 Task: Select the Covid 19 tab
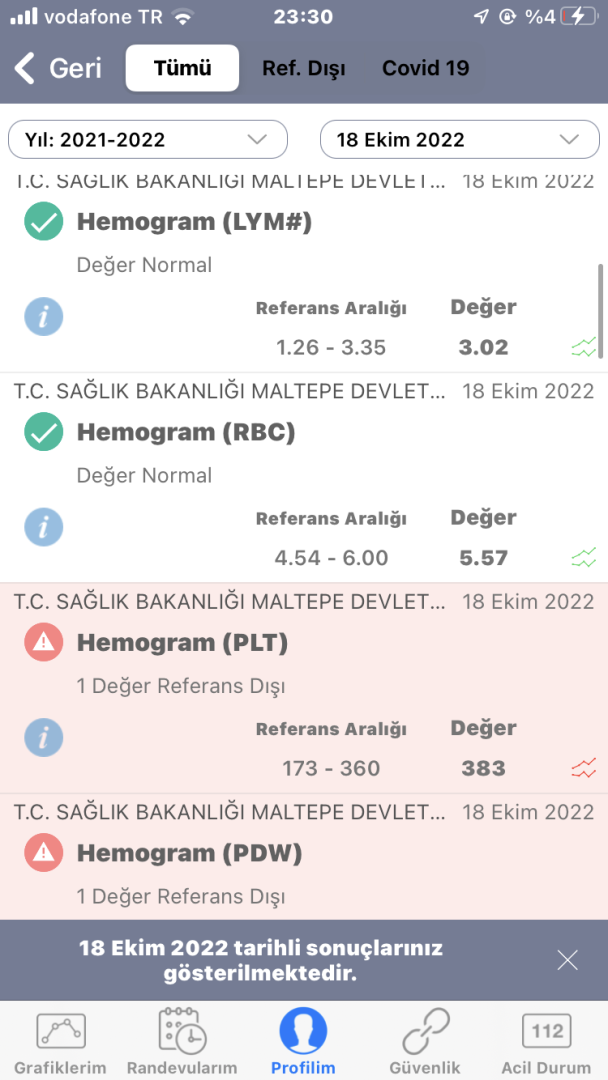coord(425,68)
